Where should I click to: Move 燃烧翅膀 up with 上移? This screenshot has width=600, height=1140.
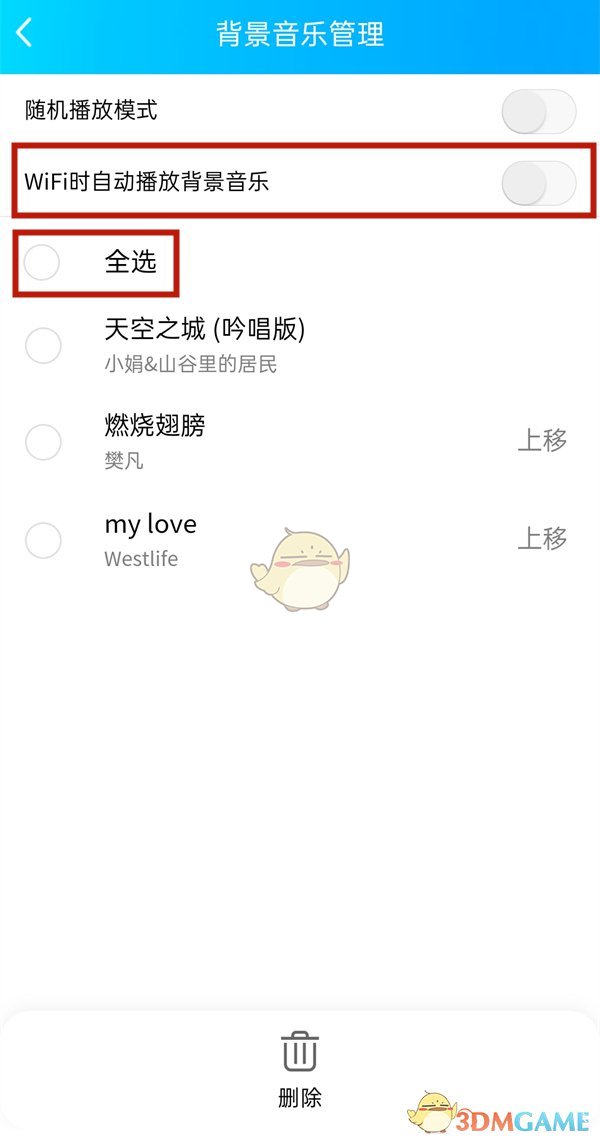click(542, 440)
